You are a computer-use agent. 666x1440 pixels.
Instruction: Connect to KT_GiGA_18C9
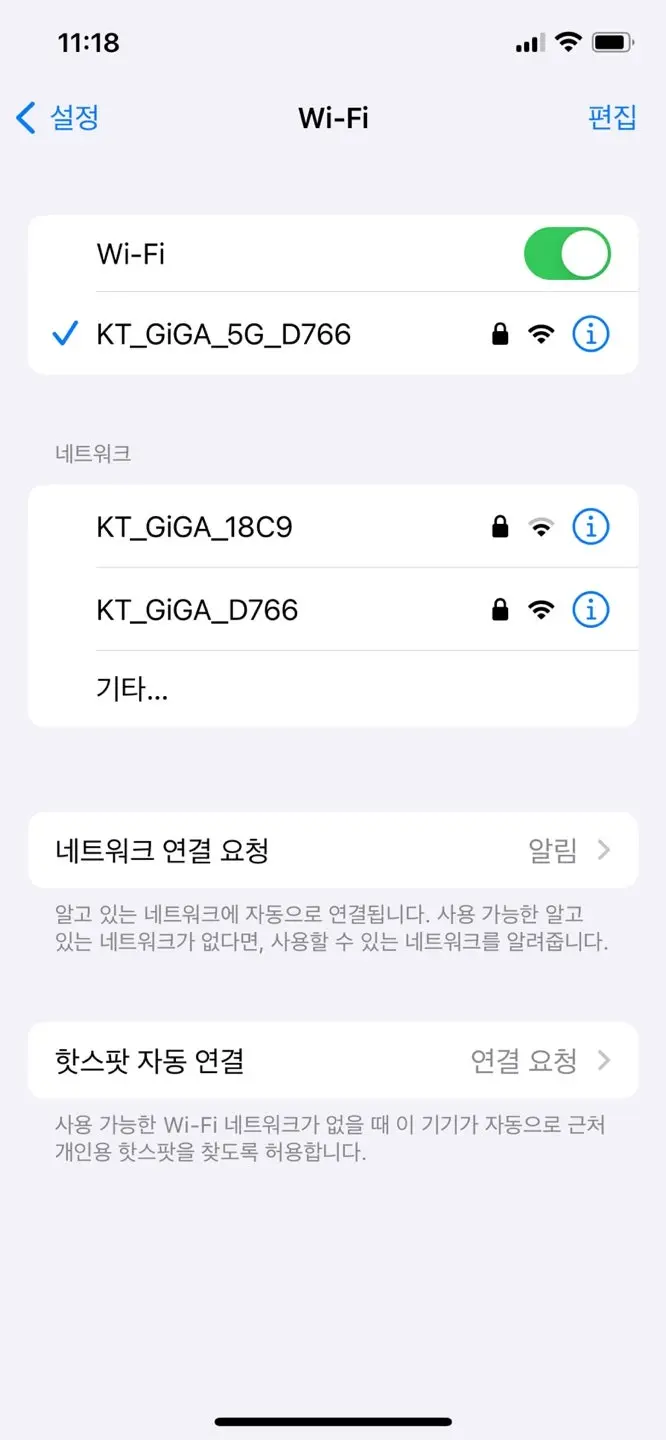coord(333,526)
